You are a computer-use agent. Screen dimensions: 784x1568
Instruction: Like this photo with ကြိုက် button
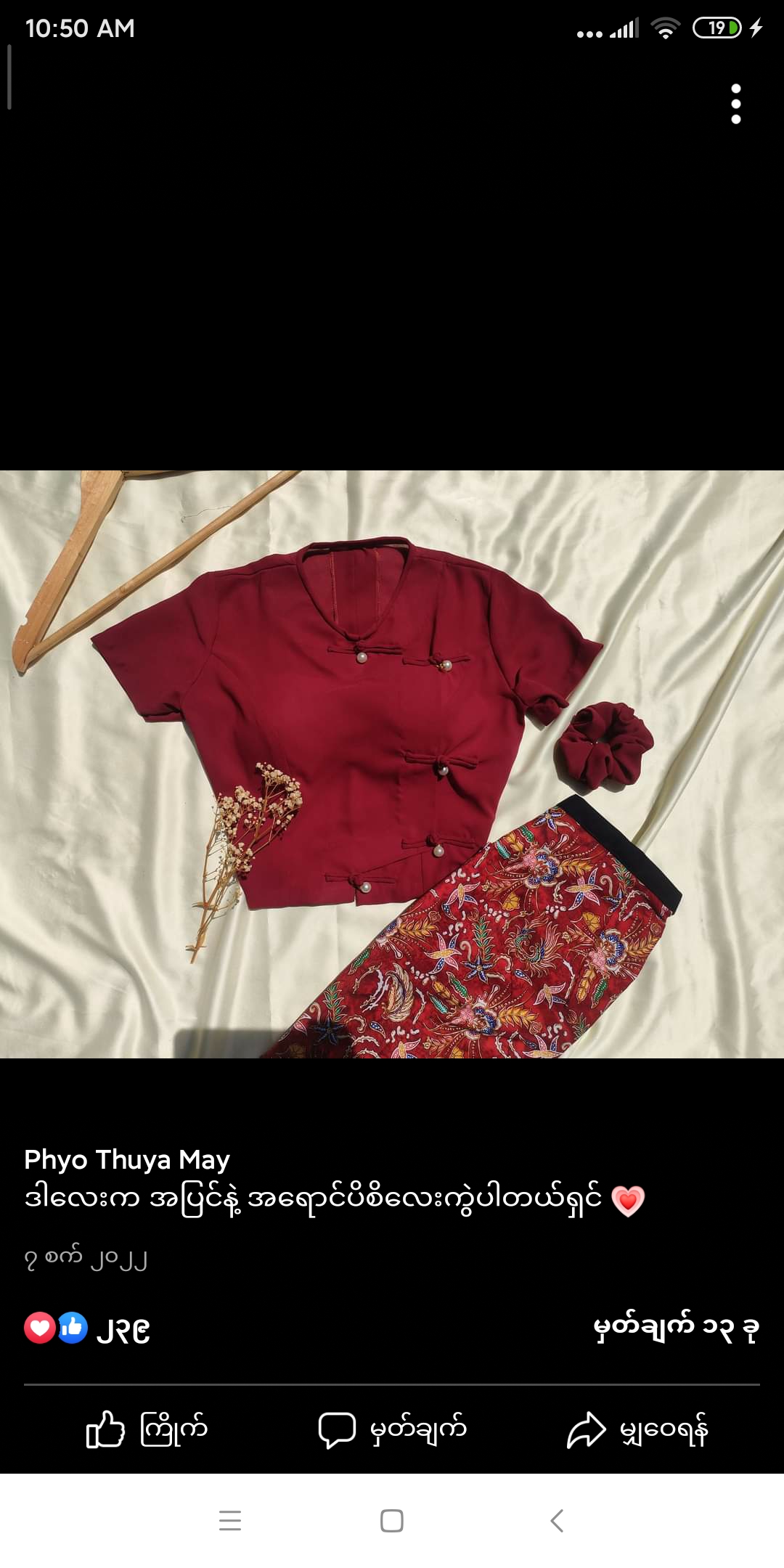[x=147, y=1429]
